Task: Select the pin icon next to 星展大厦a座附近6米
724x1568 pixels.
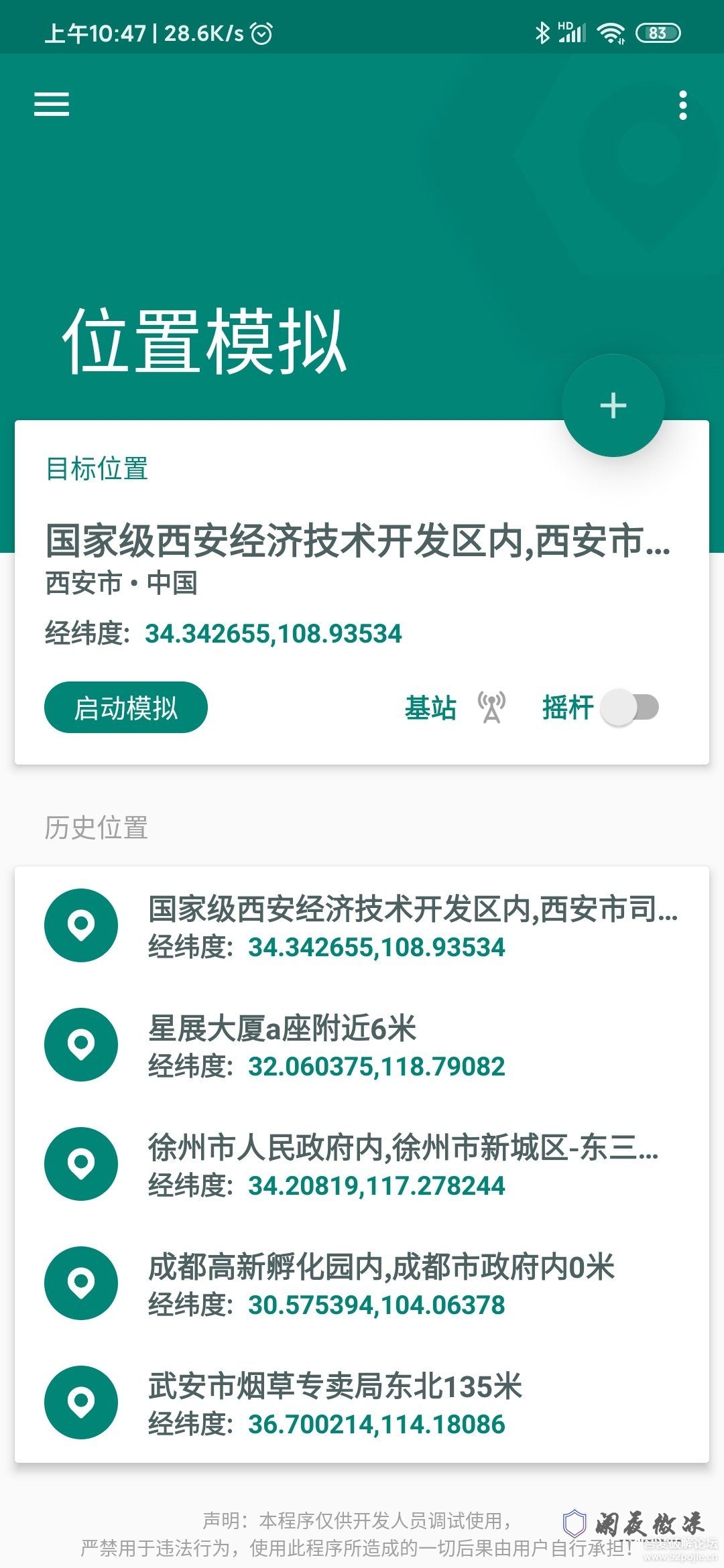Action: (x=81, y=1043)
